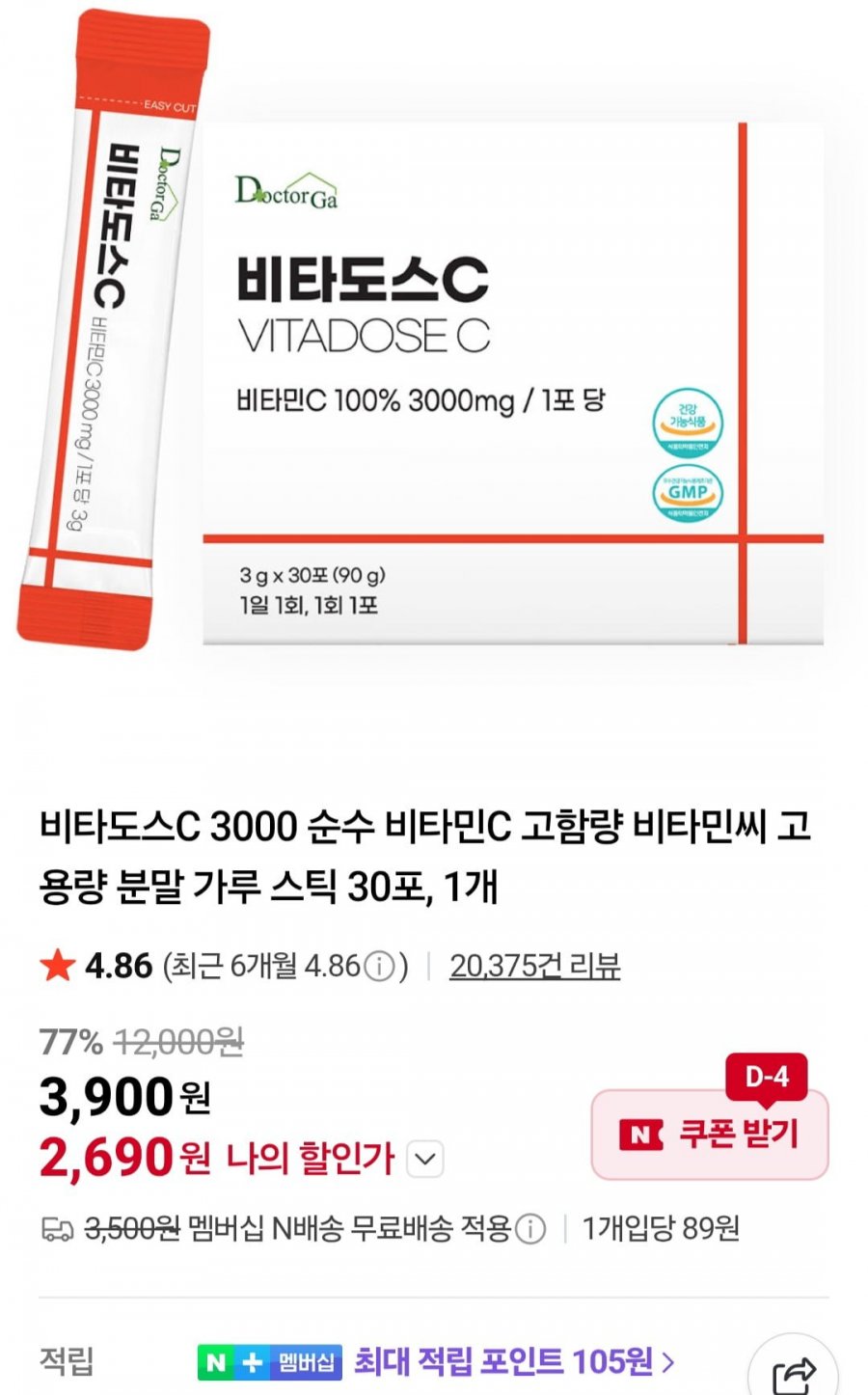This screenshot has height=1395, width=868.
Task: Open the 20,375건 리뷰 reviews link
Action: (534, 966)
